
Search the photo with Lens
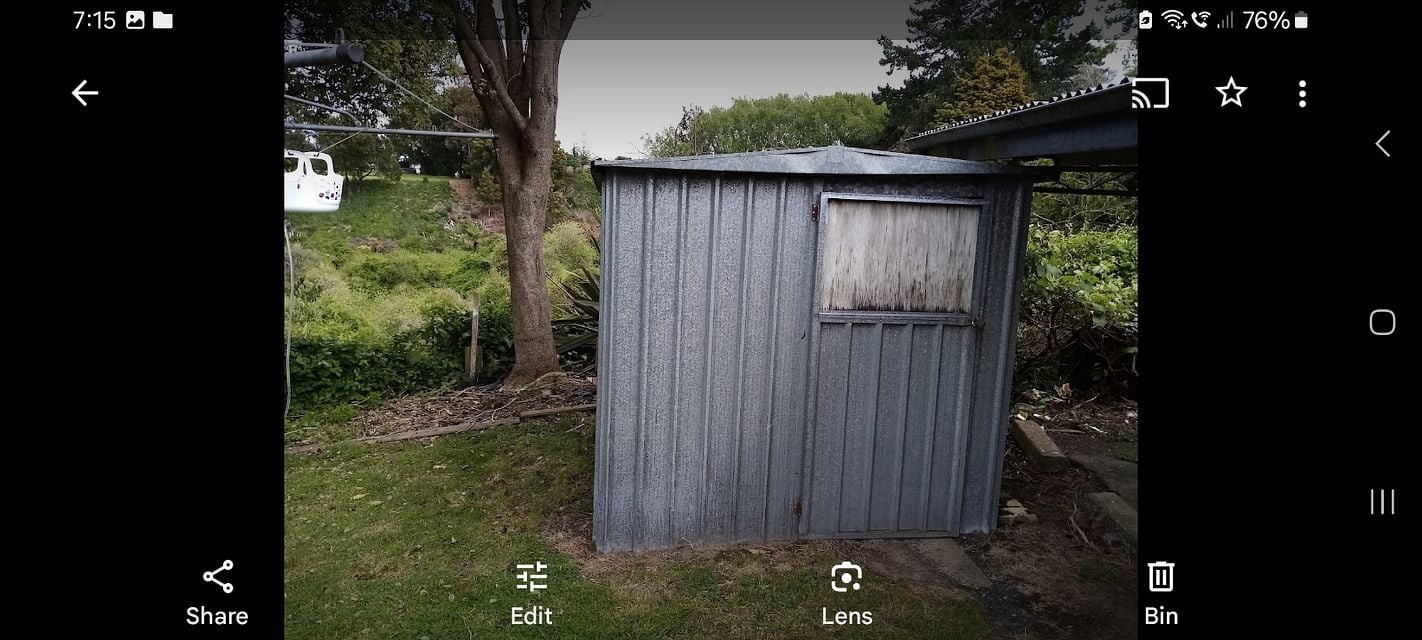846,592
